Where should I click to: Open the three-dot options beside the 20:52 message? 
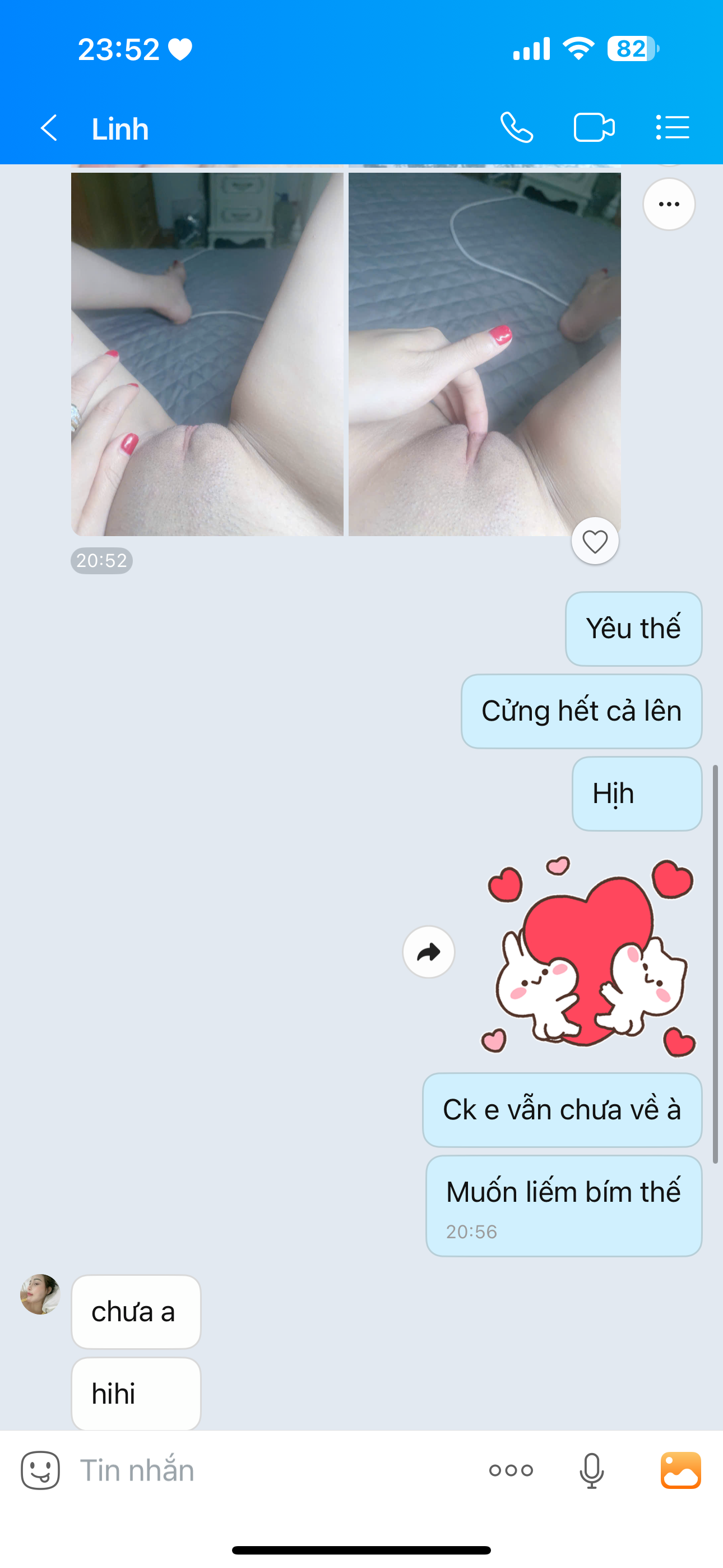[x=669, y=204]
